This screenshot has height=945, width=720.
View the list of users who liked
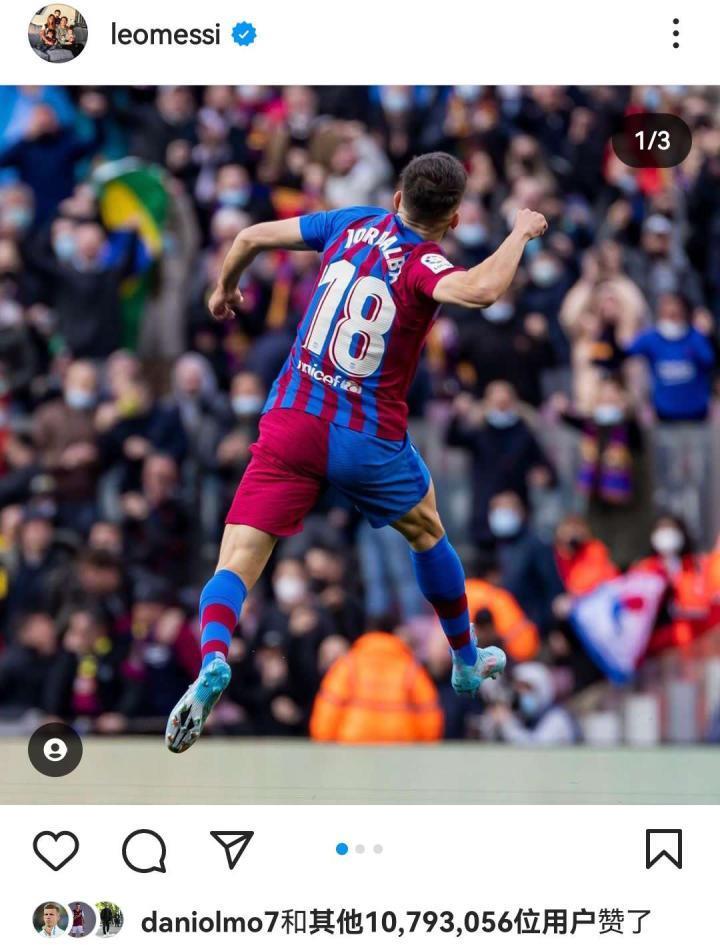[x=395, y=921]
